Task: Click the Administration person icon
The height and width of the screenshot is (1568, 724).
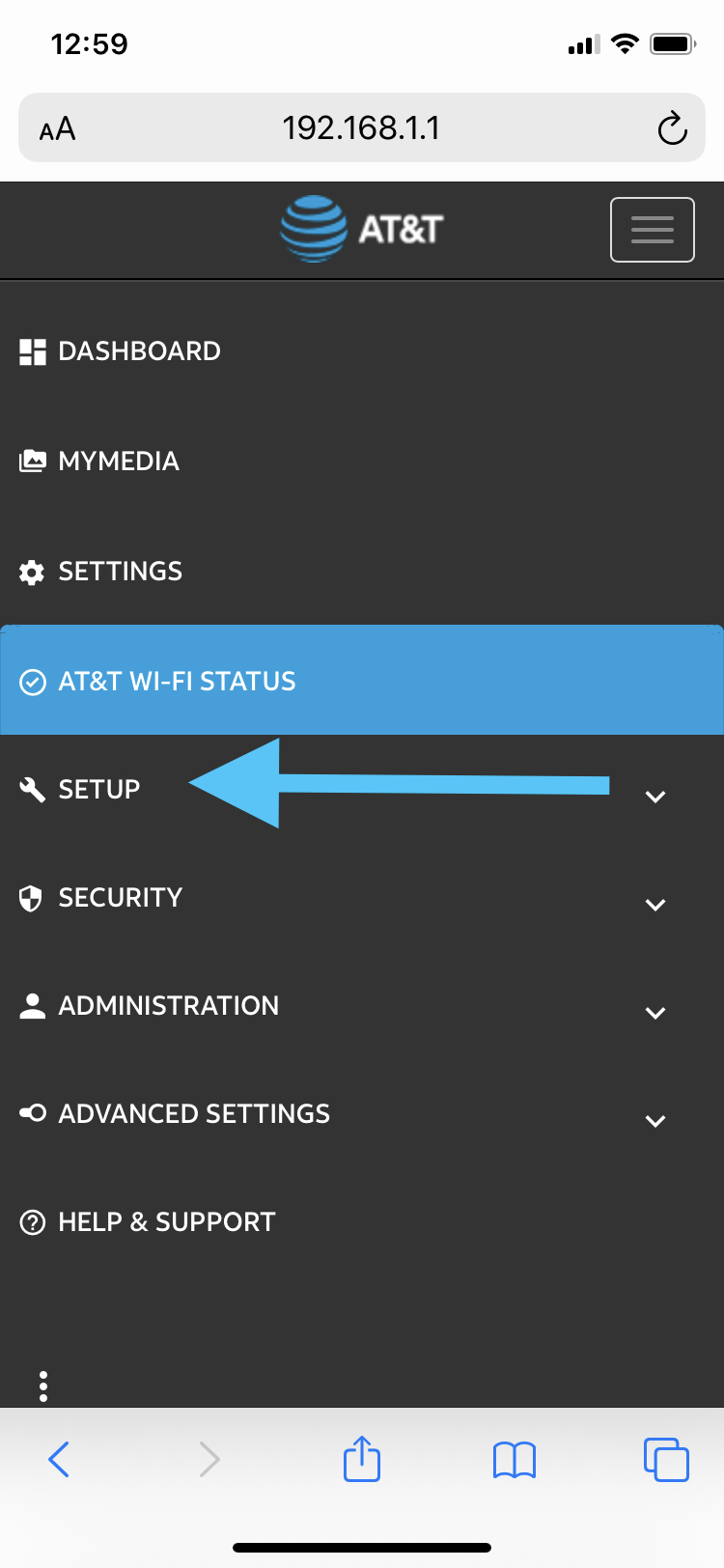Action: [32, 1005]
